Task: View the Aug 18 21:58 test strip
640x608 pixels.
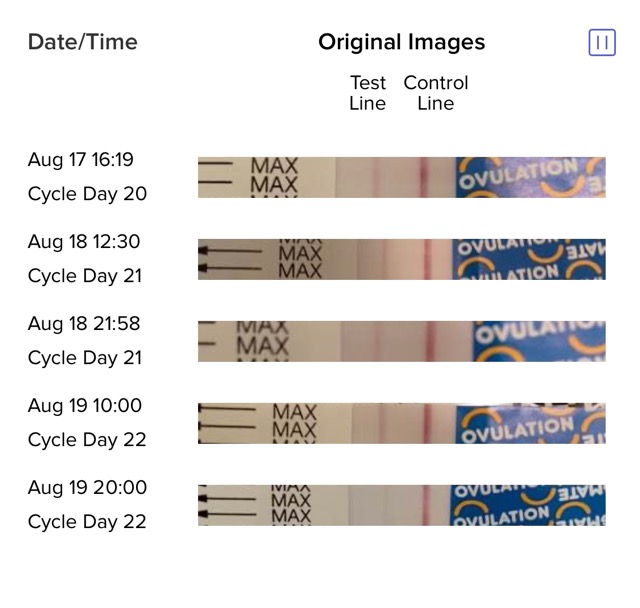Action: coord(401,341)
